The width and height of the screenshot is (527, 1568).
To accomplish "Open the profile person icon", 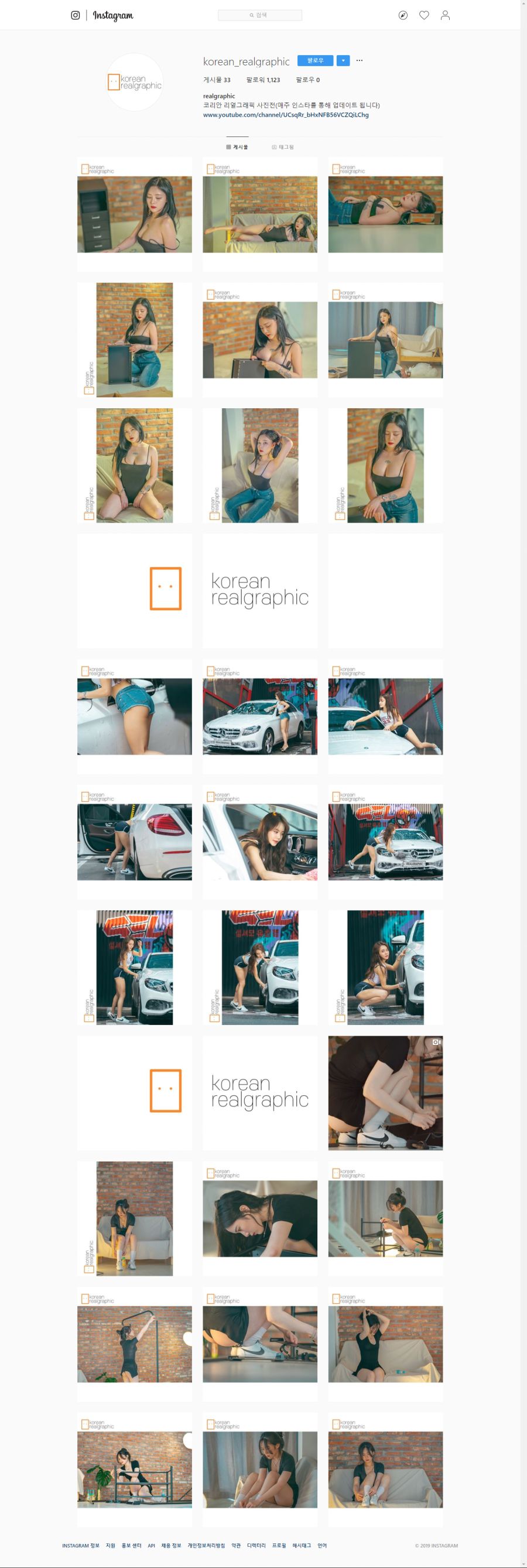I will pyautogui.click(x=445, y=15).
